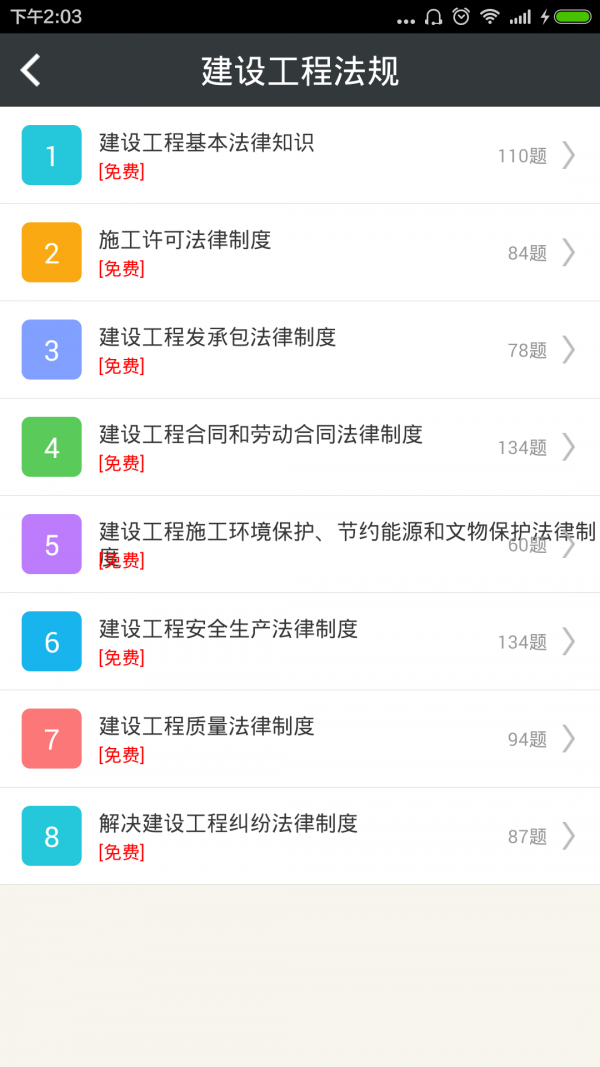Choose chapter 5 建设工程施工环境保护 row

coord(300,544)
